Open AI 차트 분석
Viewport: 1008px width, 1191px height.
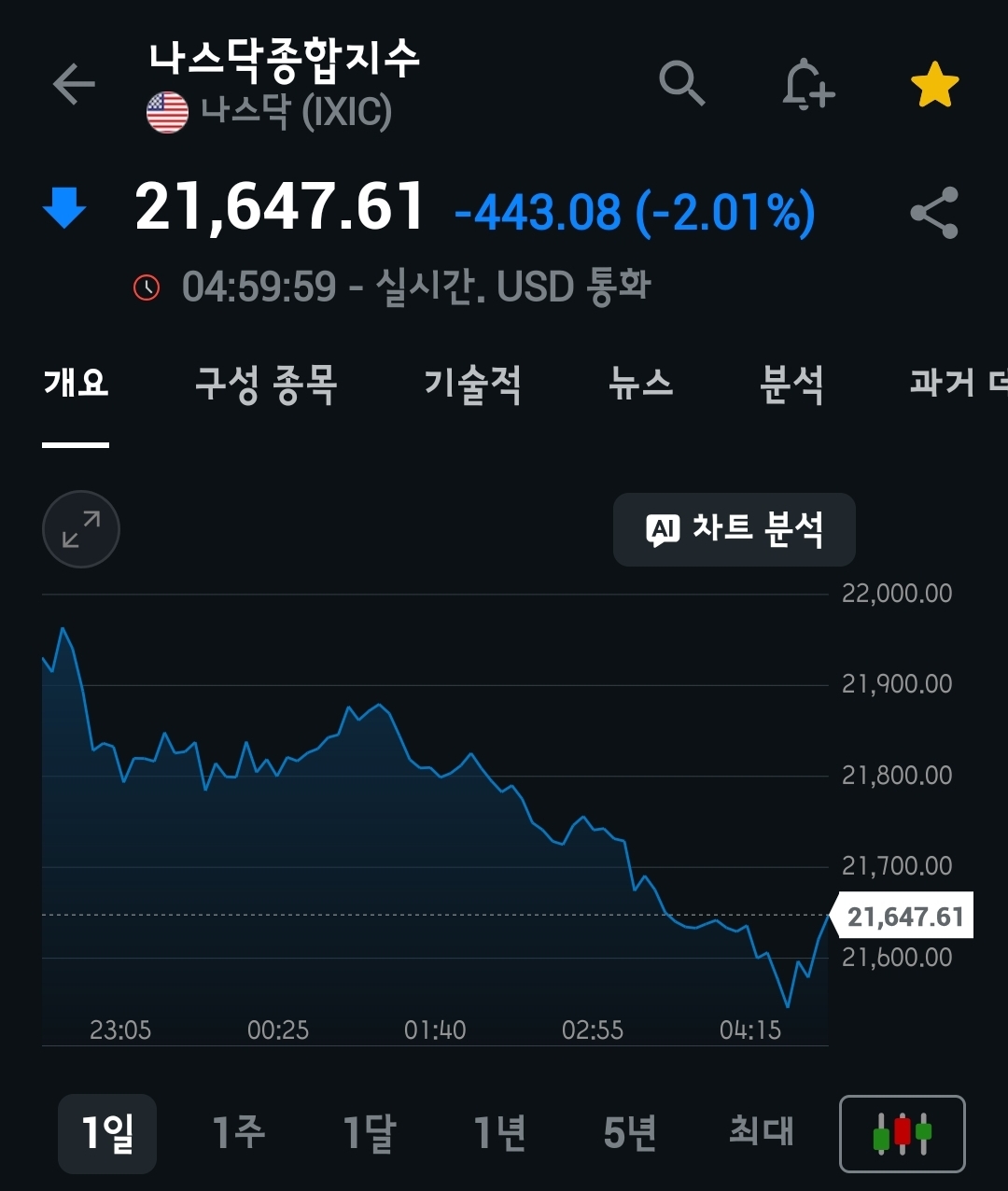pos(735,529)
